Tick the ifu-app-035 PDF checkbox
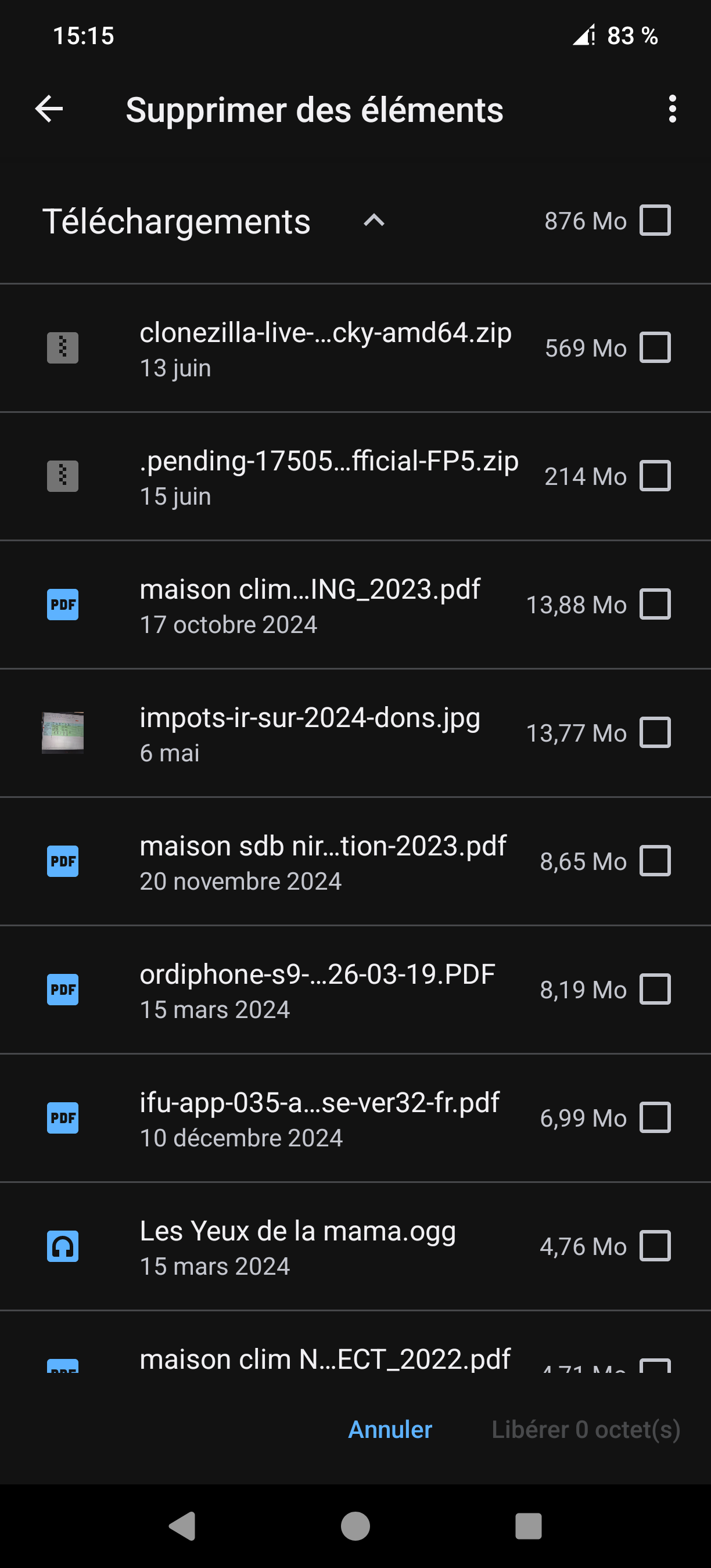The height and width of the screenshot is (1568, 711). pyautogui.click(x=655, y=1117)
